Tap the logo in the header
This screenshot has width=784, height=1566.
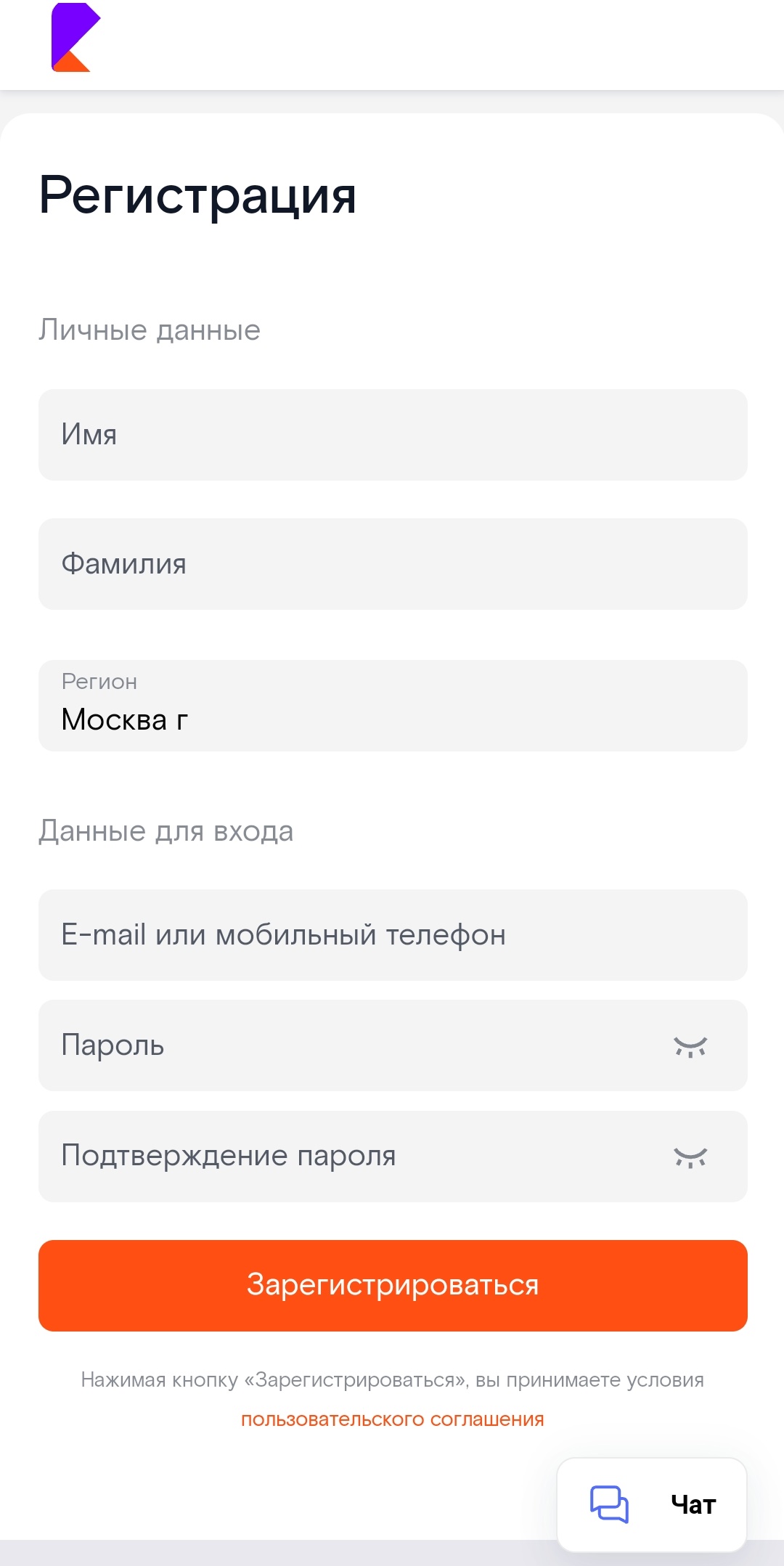pyautogui.click(x=75, y=38)
